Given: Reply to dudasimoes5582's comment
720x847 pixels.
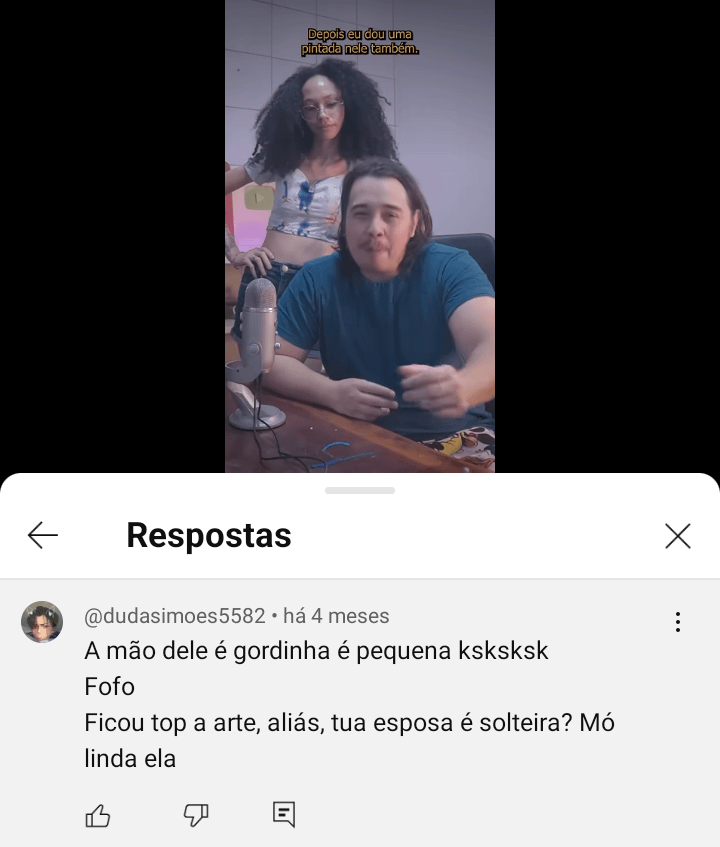Looking at the screenshot, I should 284,815.
